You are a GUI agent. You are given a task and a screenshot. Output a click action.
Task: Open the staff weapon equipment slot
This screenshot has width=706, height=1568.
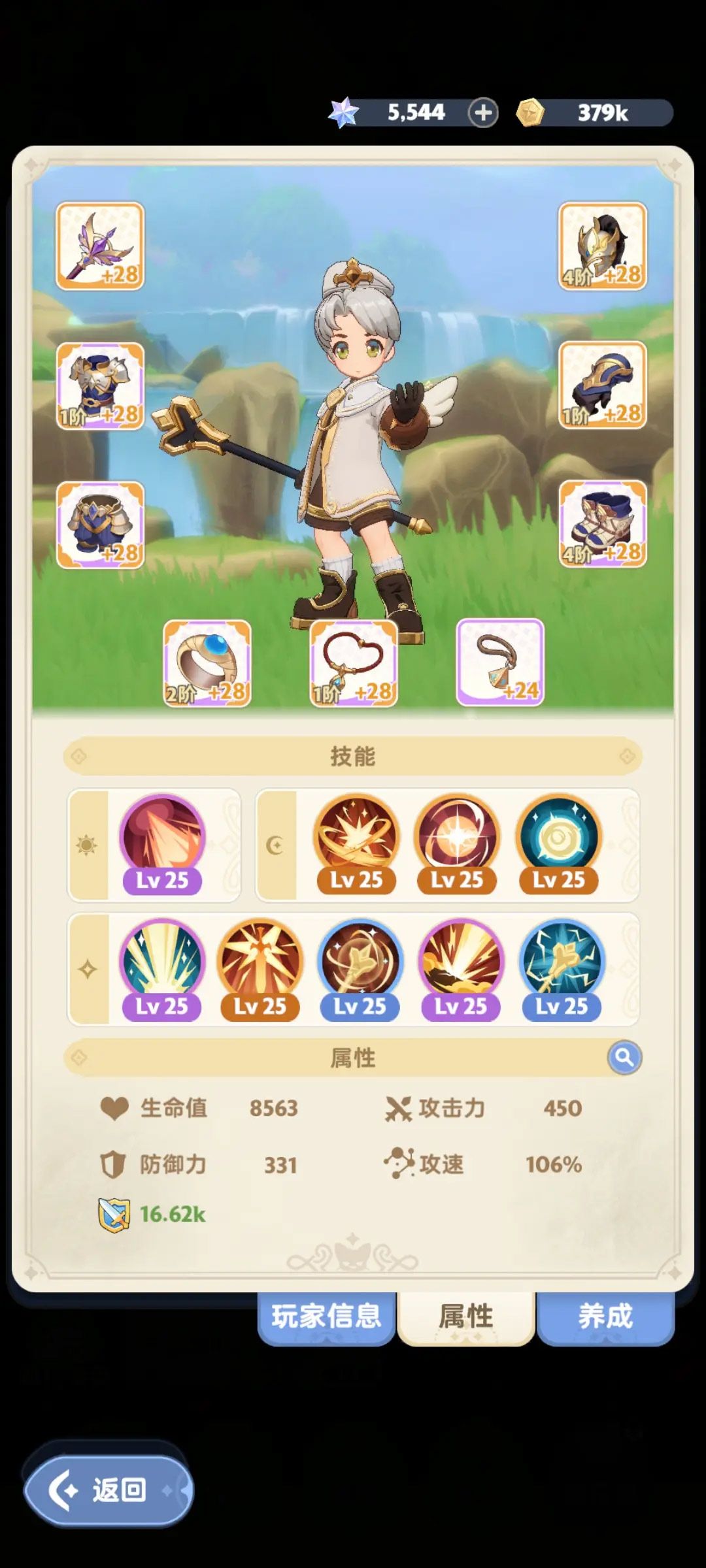(100, 246)
